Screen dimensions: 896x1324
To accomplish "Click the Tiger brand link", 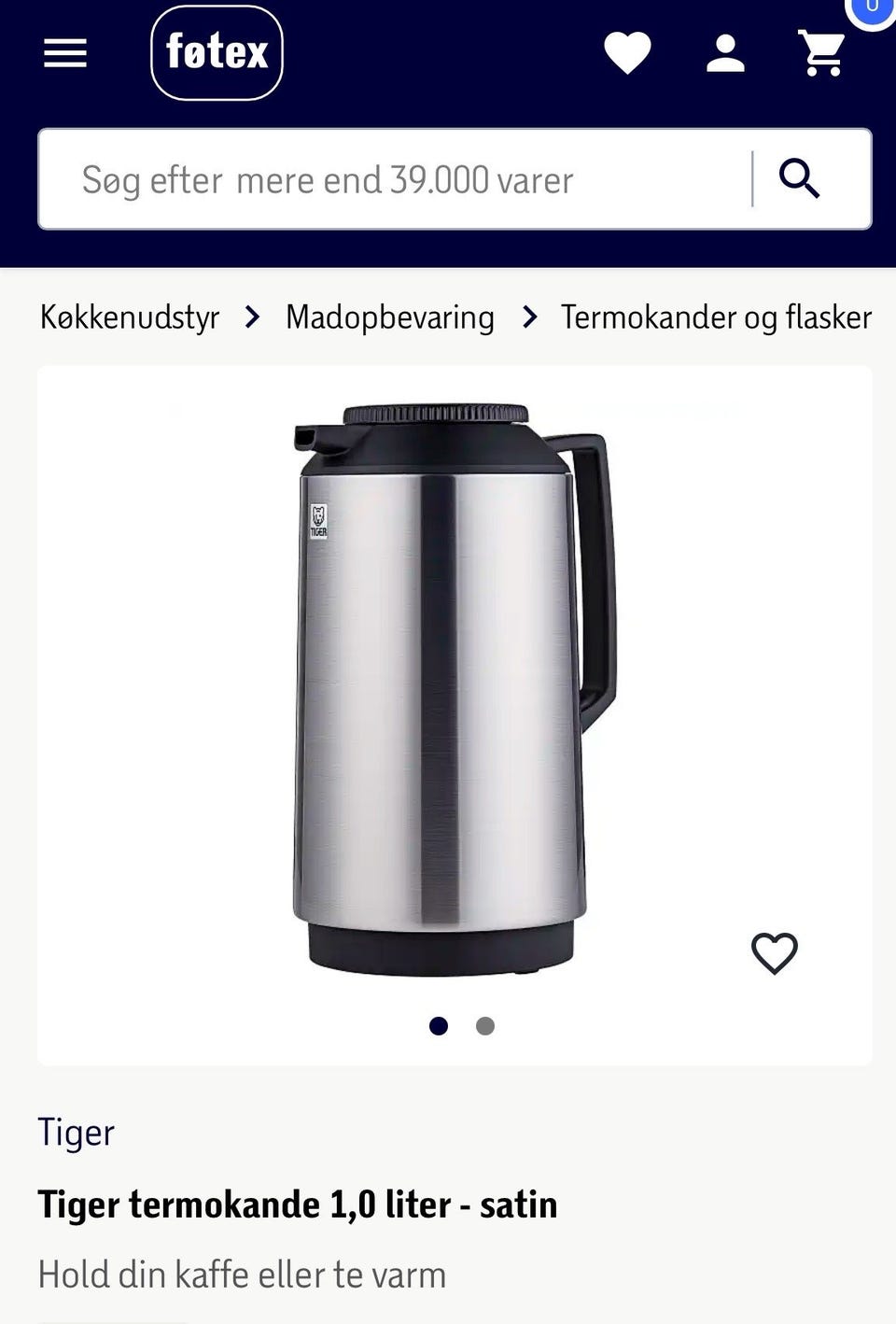I will 77,1133.
